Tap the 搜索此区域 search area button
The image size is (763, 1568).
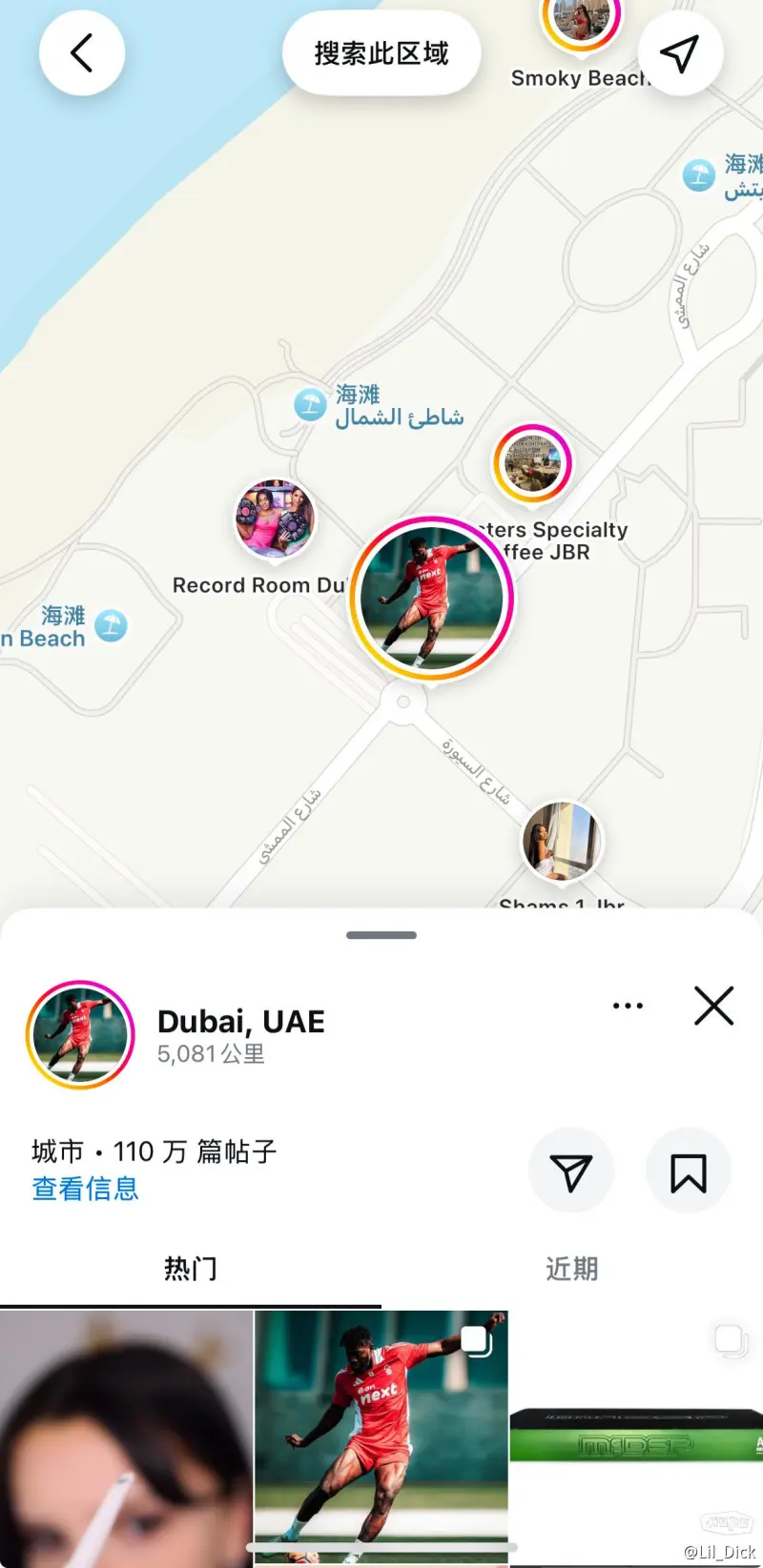tap(381, 53)
